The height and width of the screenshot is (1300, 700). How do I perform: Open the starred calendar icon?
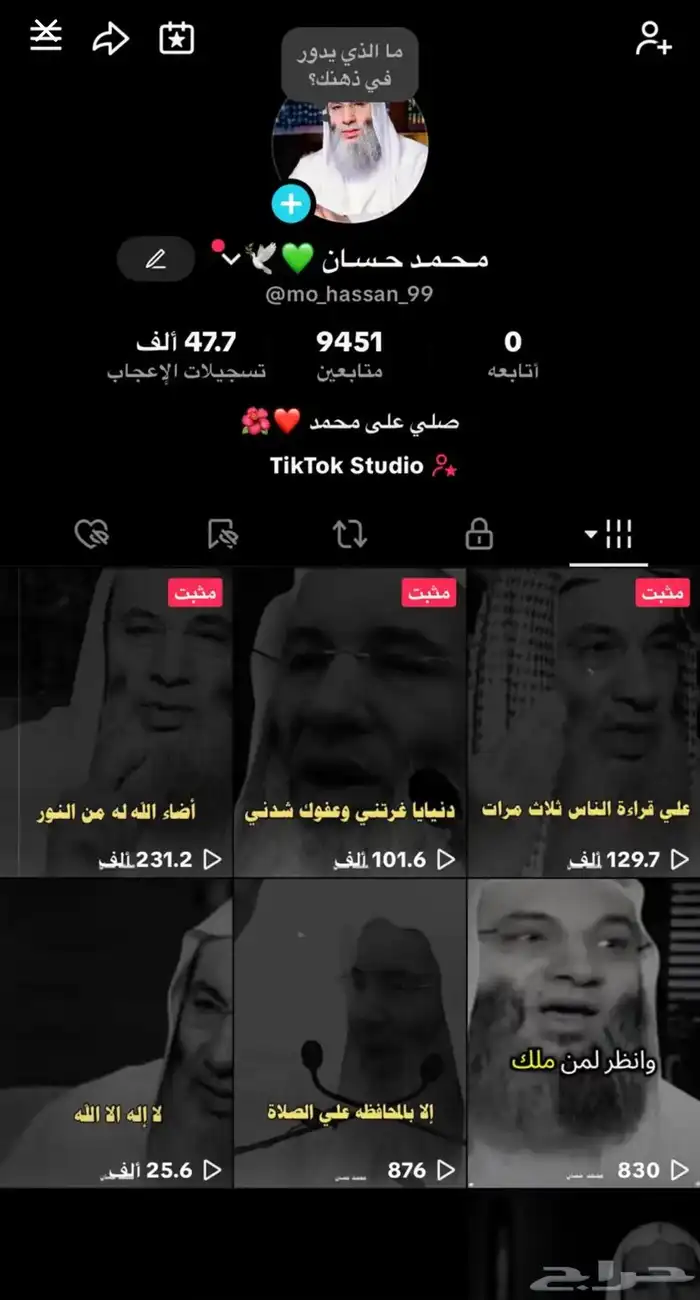point(177,39)
